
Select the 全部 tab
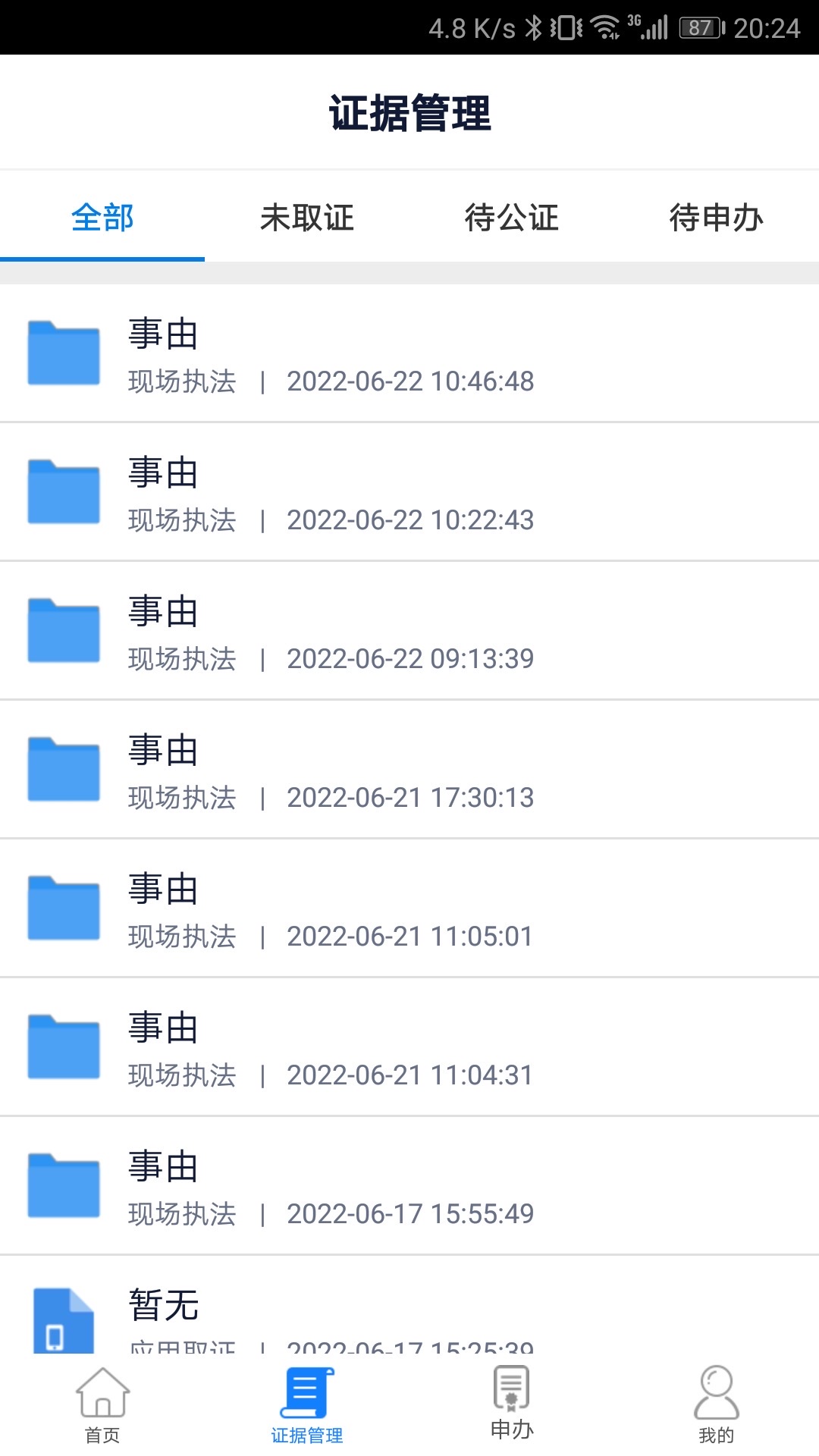pos(102,218)
